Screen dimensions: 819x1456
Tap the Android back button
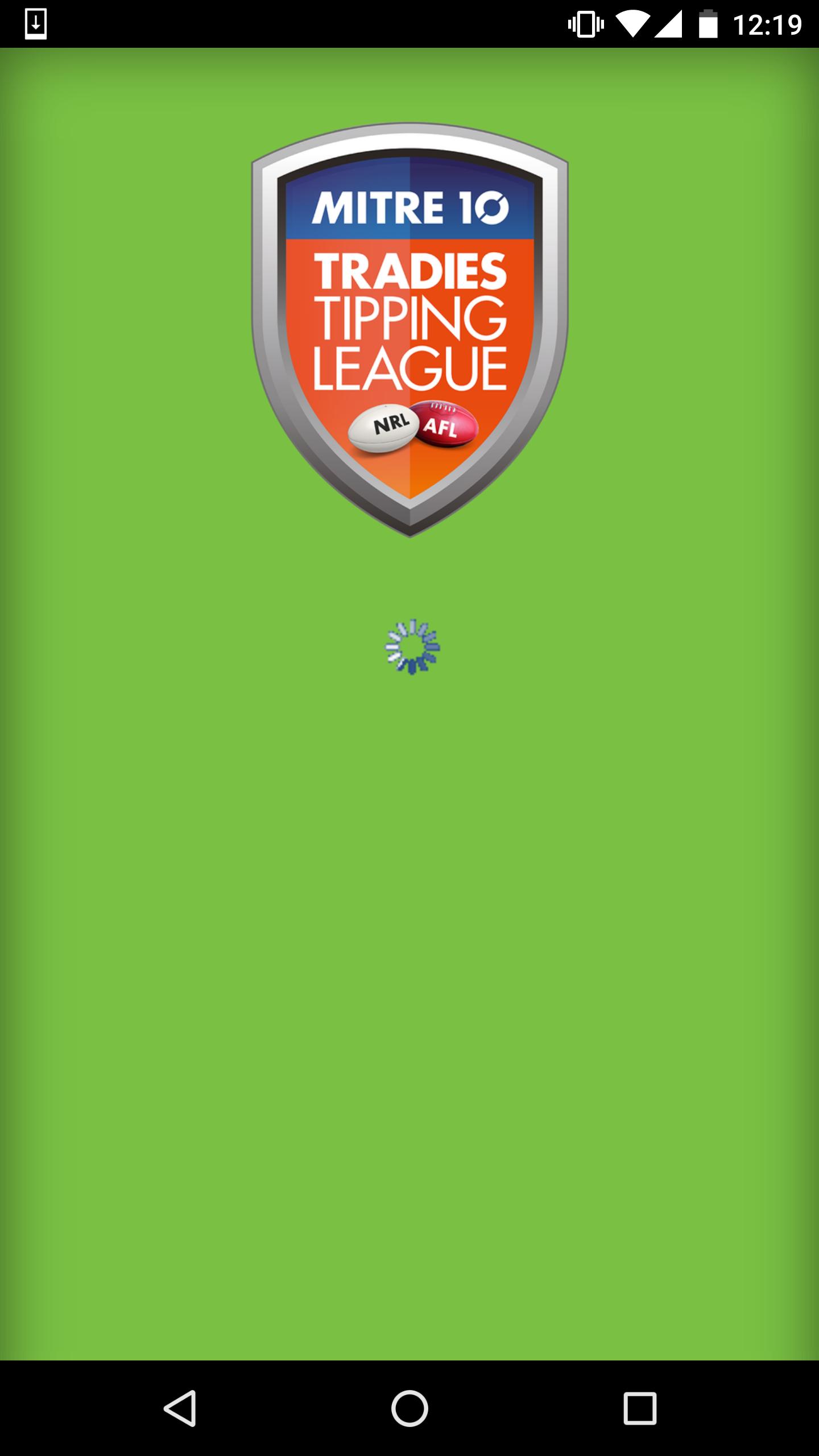coord(180,1408)
